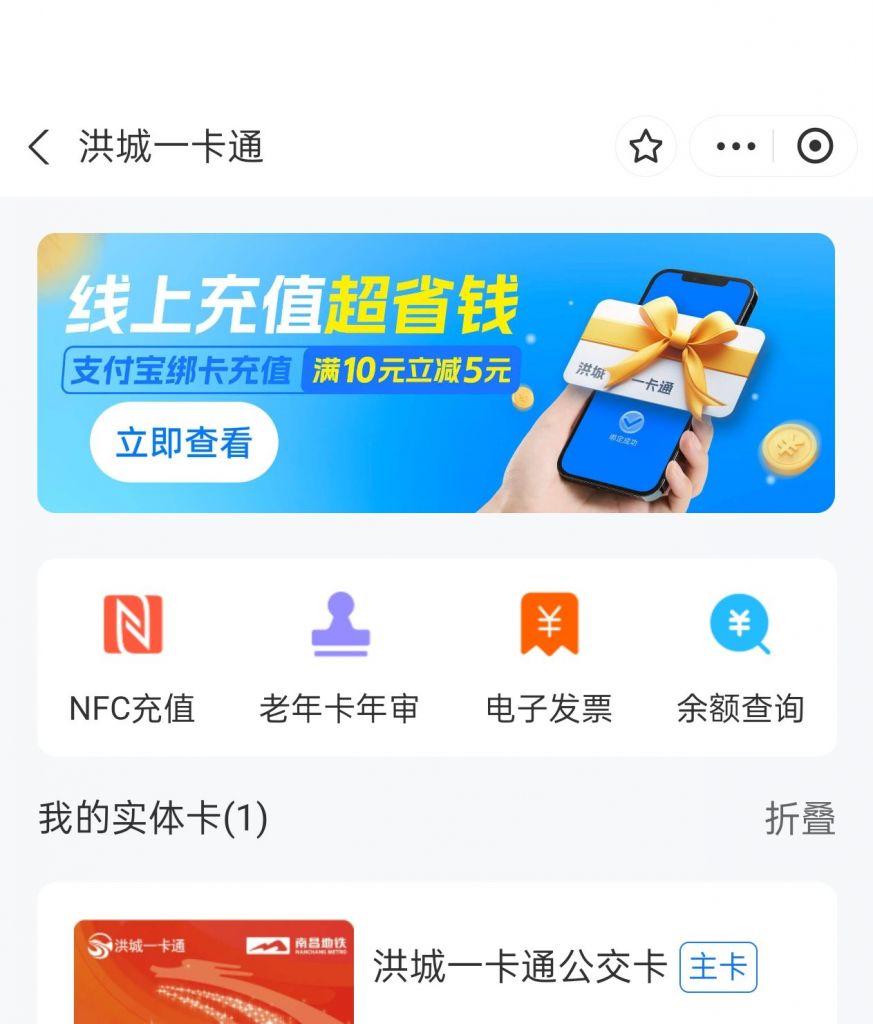Tap the promotional recharge banner
This screenshot has height=1024, width=873.
click(x=436, y=370)
